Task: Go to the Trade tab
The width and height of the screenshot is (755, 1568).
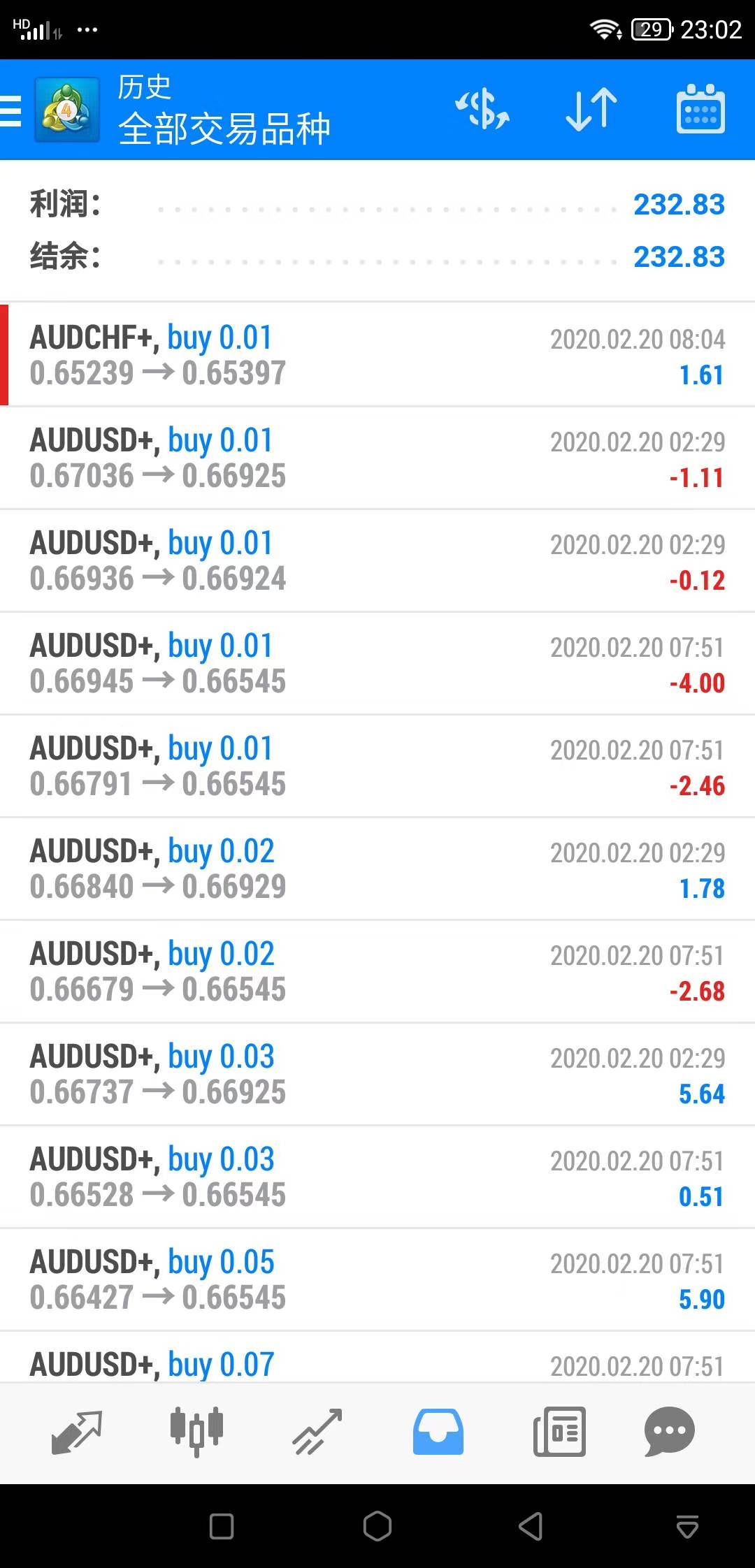Action: (317, 1431)
